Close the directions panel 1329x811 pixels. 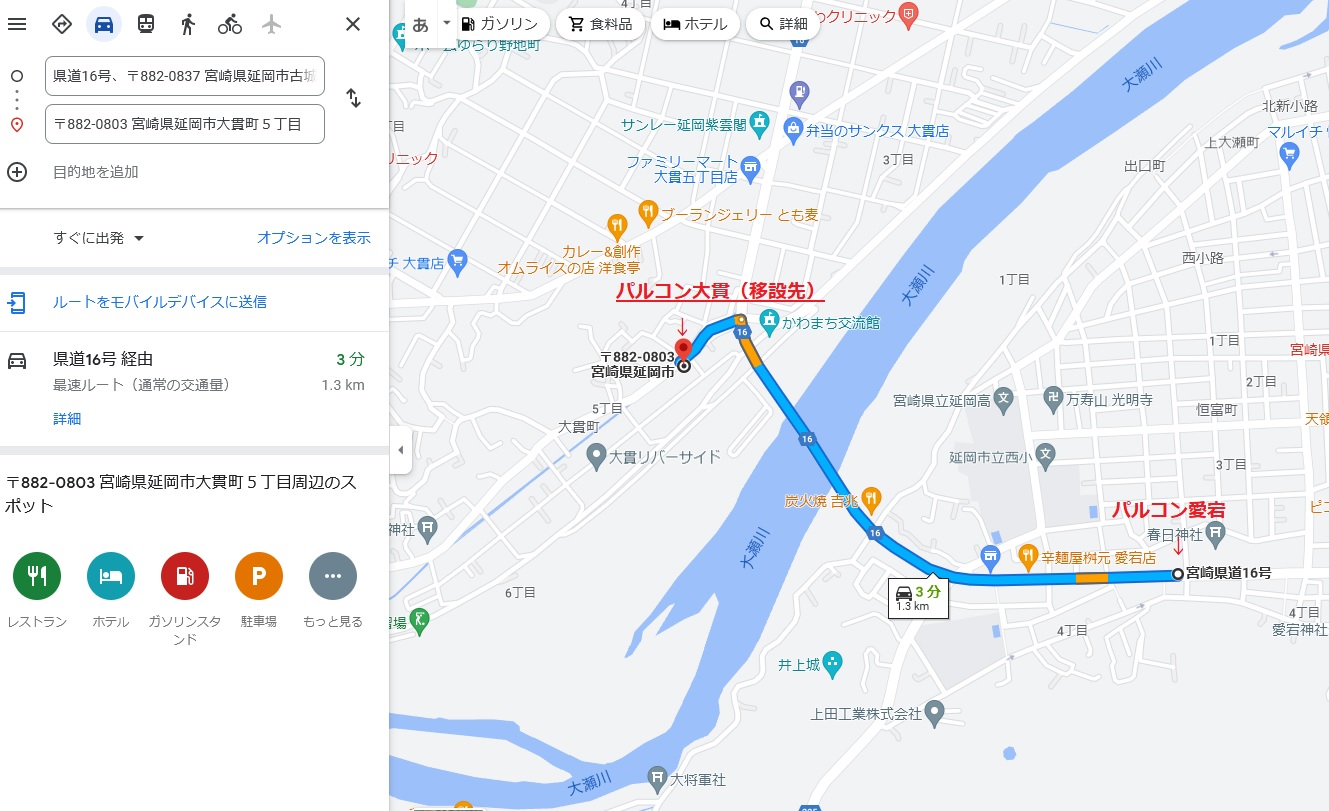coord(352,24)
